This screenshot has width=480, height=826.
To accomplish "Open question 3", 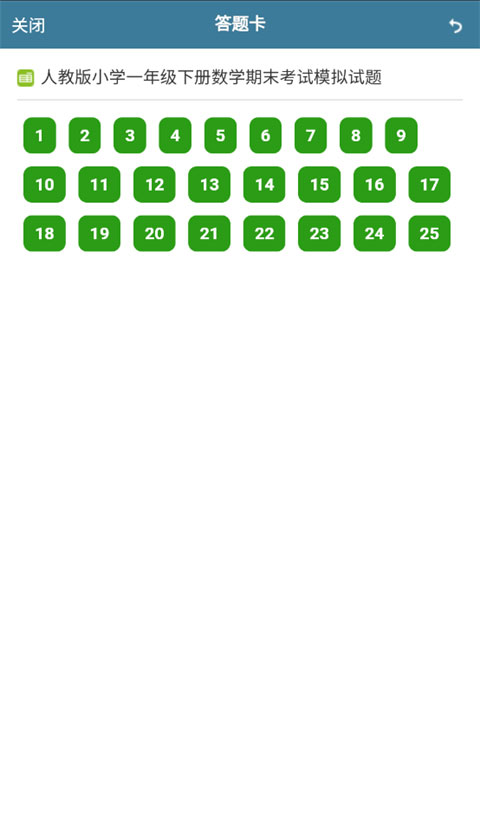I will point(130,135).
